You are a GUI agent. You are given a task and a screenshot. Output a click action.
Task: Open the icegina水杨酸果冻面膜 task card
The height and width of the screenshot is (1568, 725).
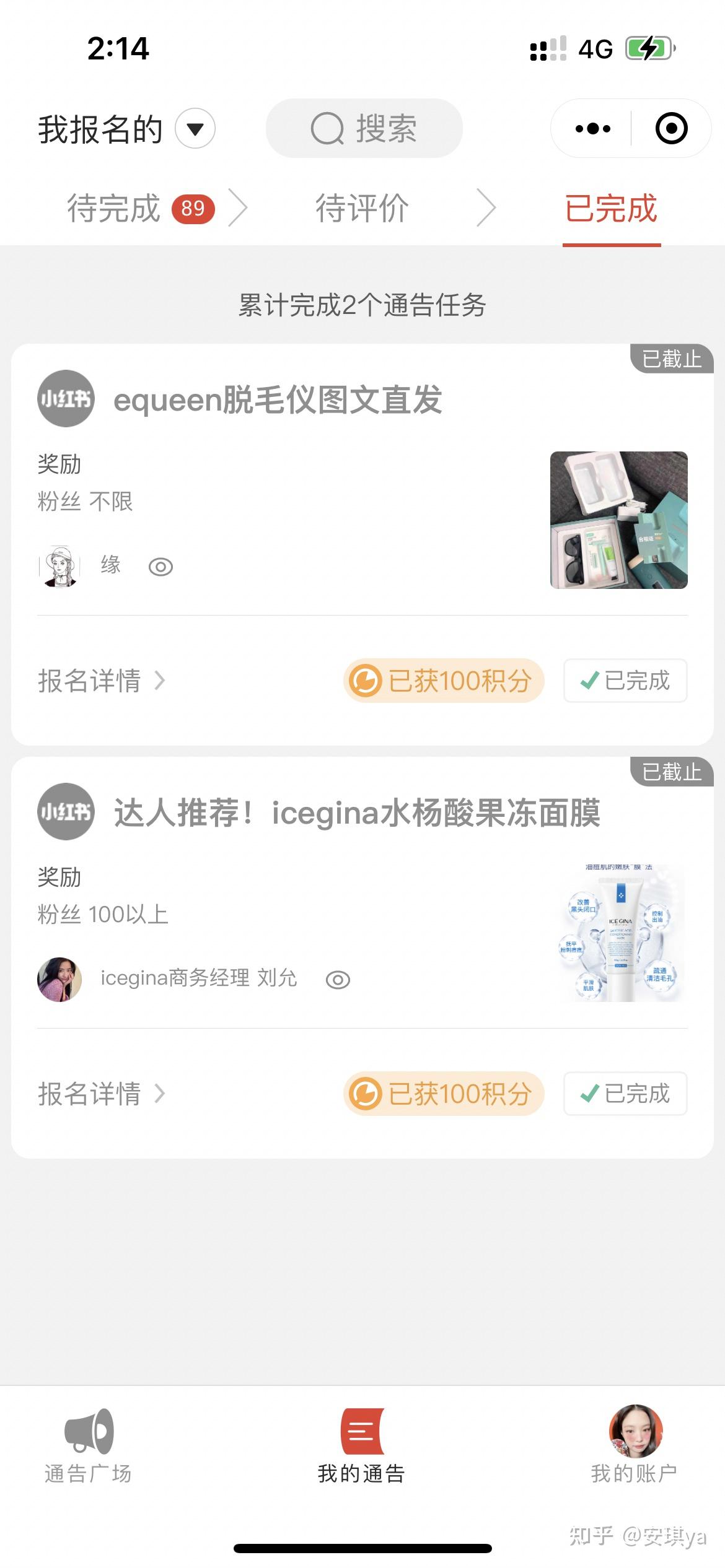356,812
